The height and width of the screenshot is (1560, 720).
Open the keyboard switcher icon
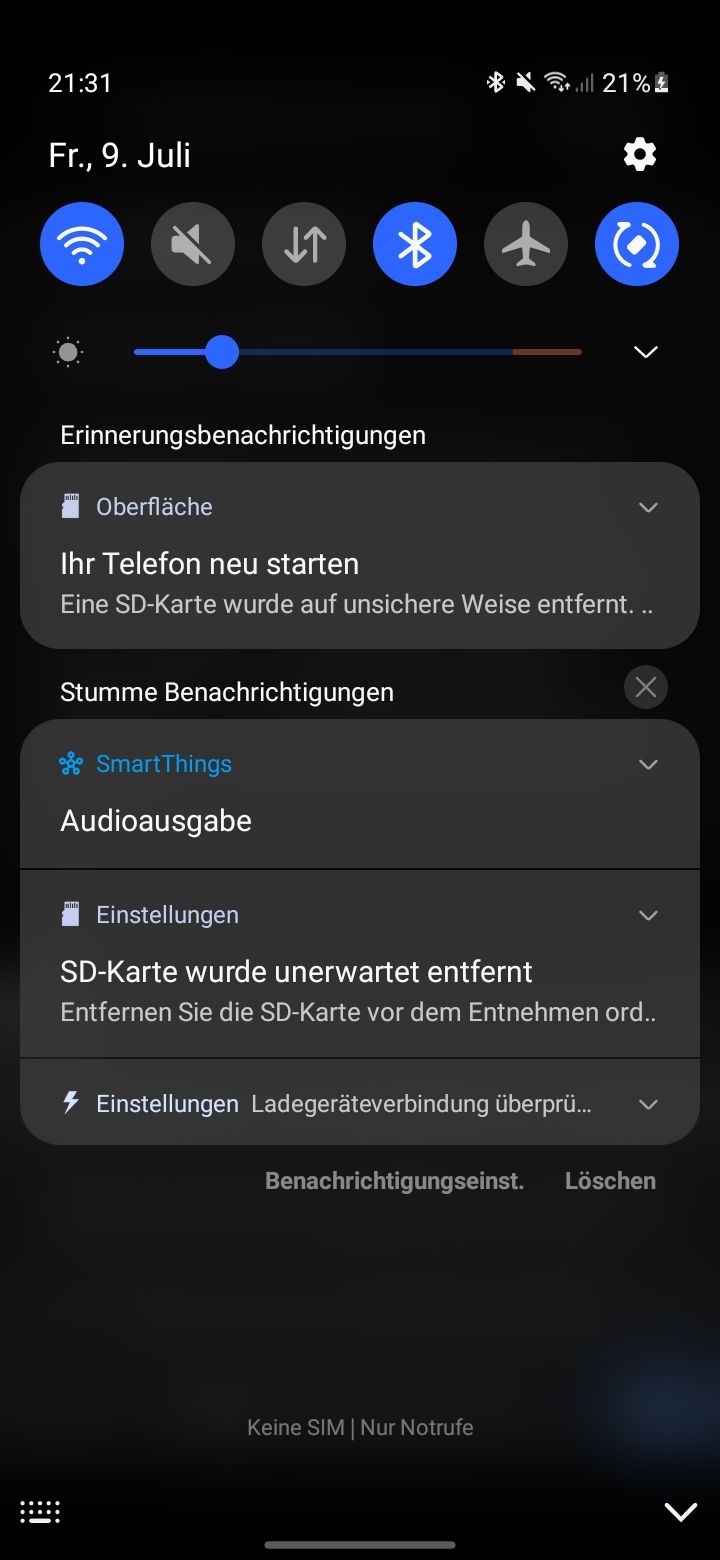pos(40,1511)
